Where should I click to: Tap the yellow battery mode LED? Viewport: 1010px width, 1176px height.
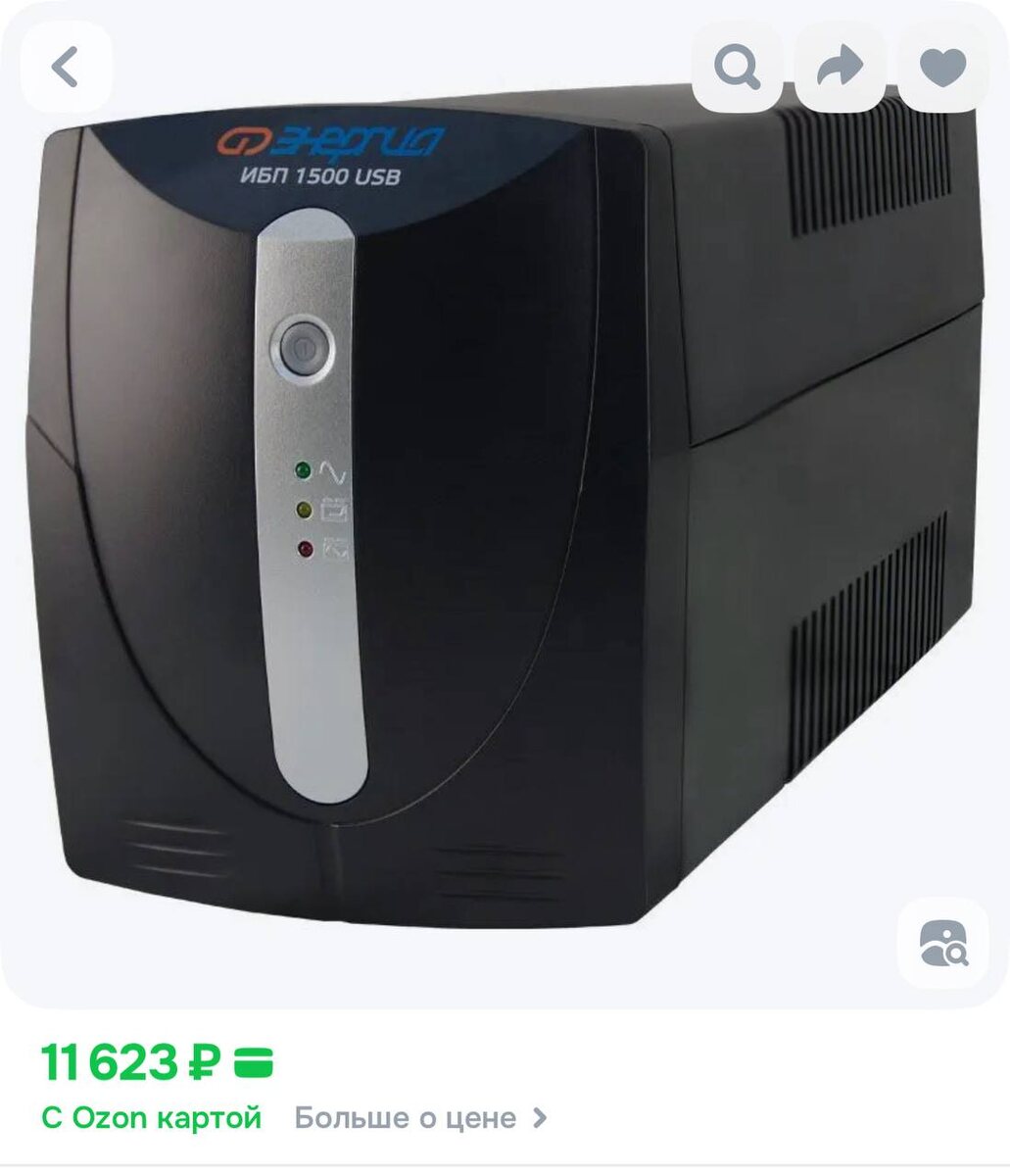point(303,510)
